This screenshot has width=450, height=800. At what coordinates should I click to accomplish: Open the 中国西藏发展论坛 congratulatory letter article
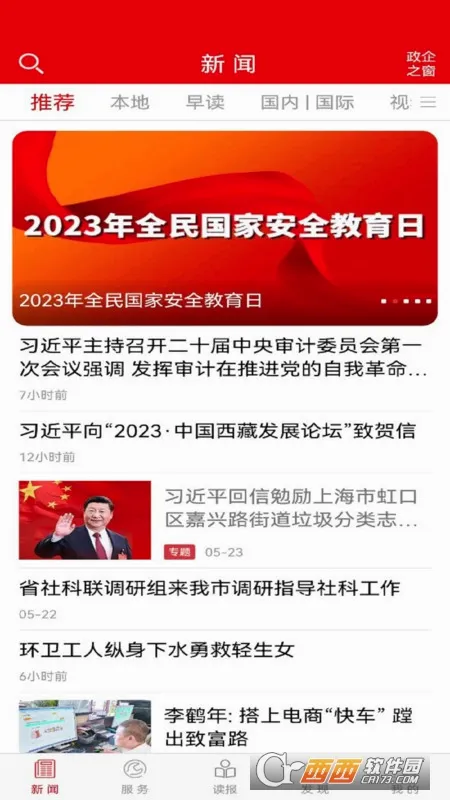(x=225, y=442)
